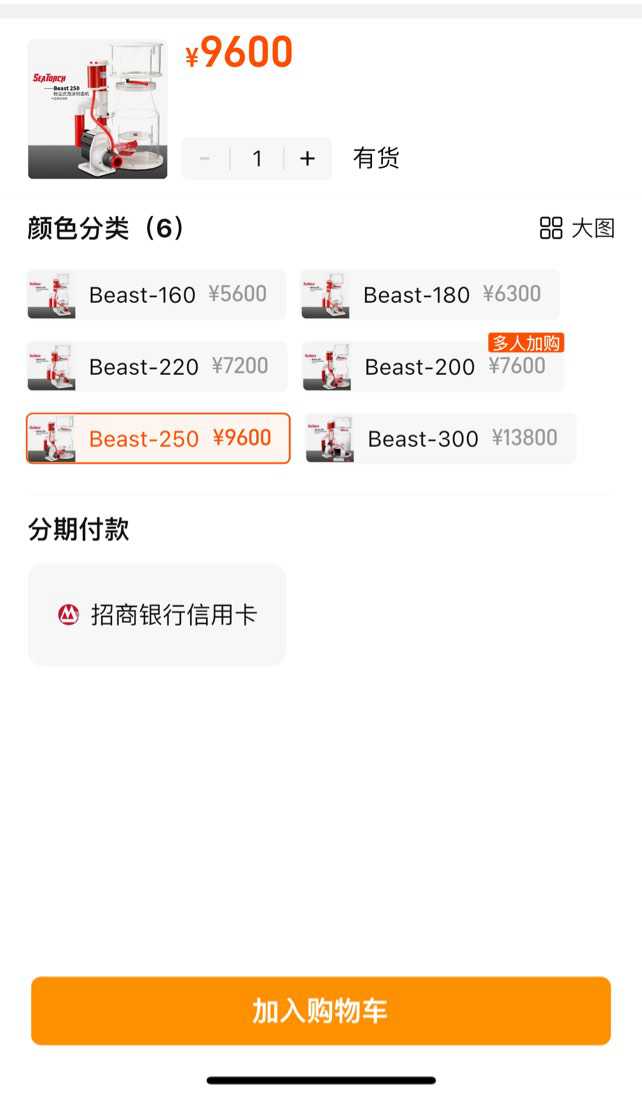Screen dimensions: 642x1097
Task: Switch to 大图 large image view
Action: 577,228
